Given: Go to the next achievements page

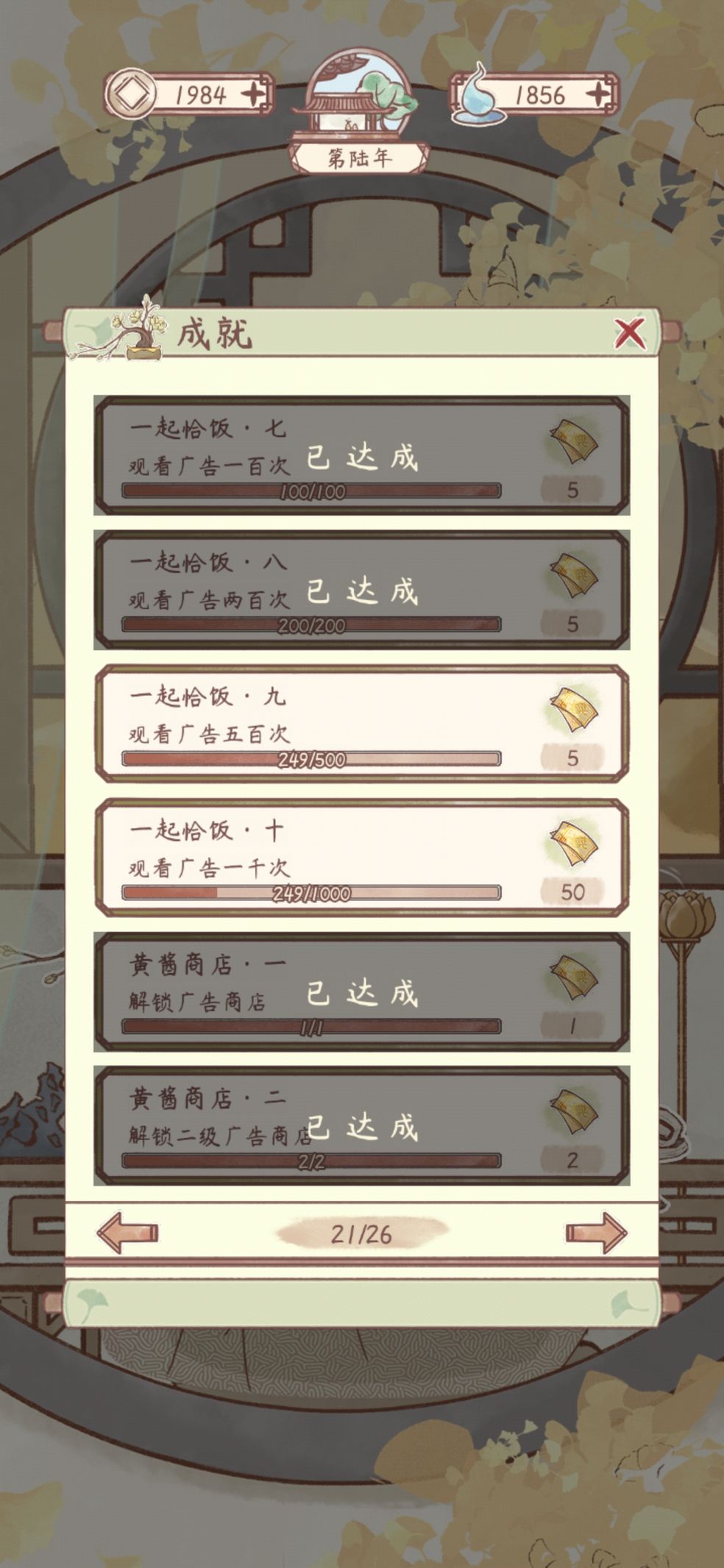Looking at the screenshot, I should (596, 1233).
